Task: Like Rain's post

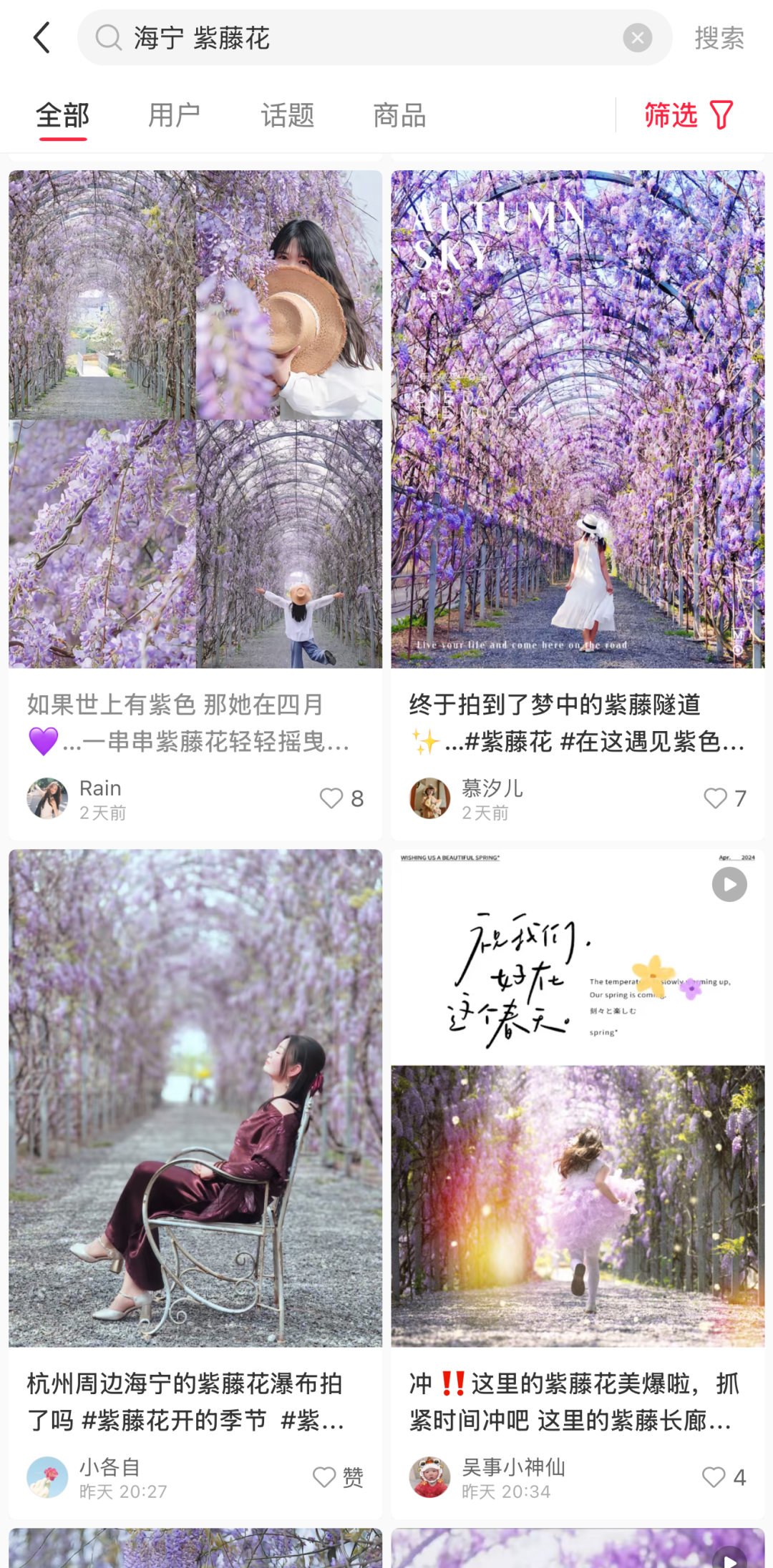Action: (x=331, y=798)
